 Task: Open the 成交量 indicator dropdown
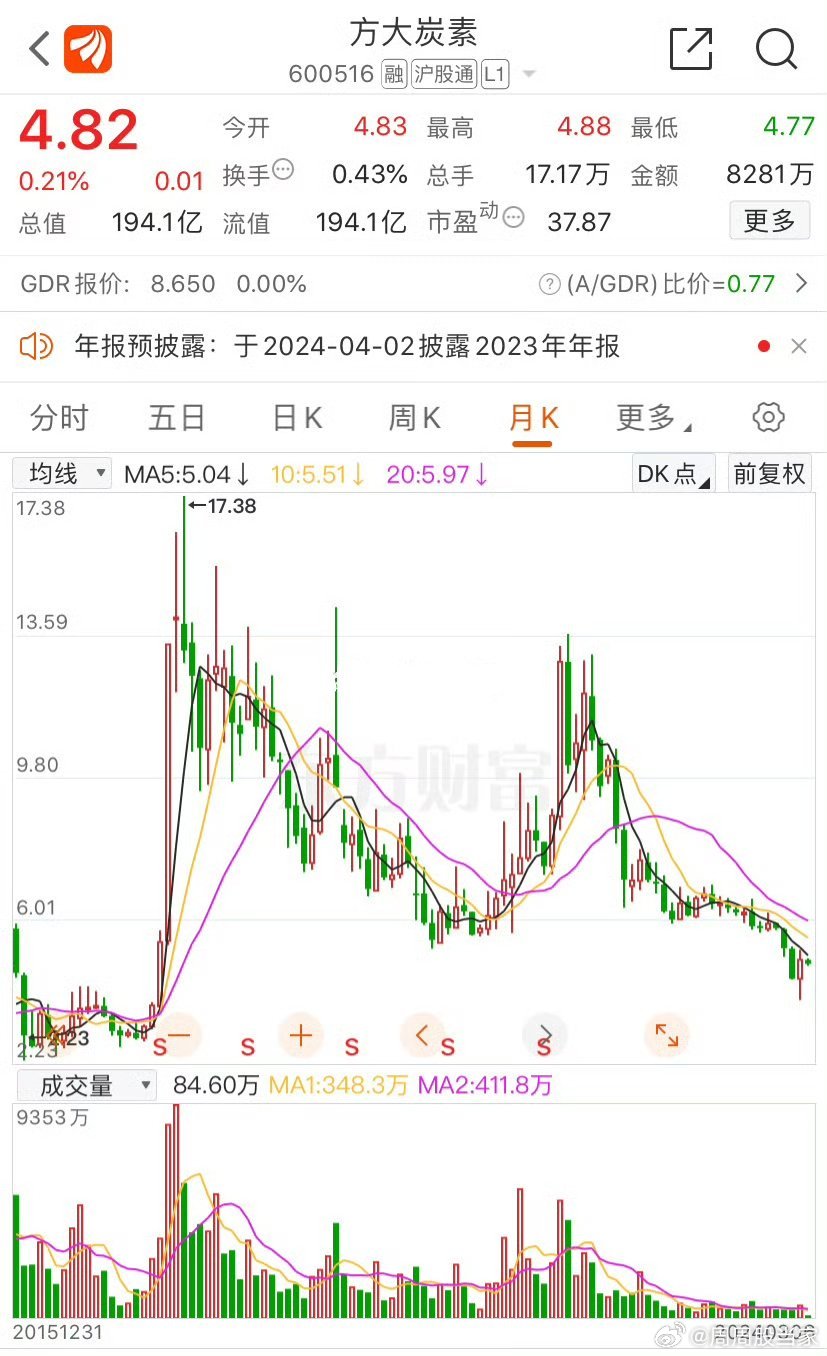[85, 1085]
